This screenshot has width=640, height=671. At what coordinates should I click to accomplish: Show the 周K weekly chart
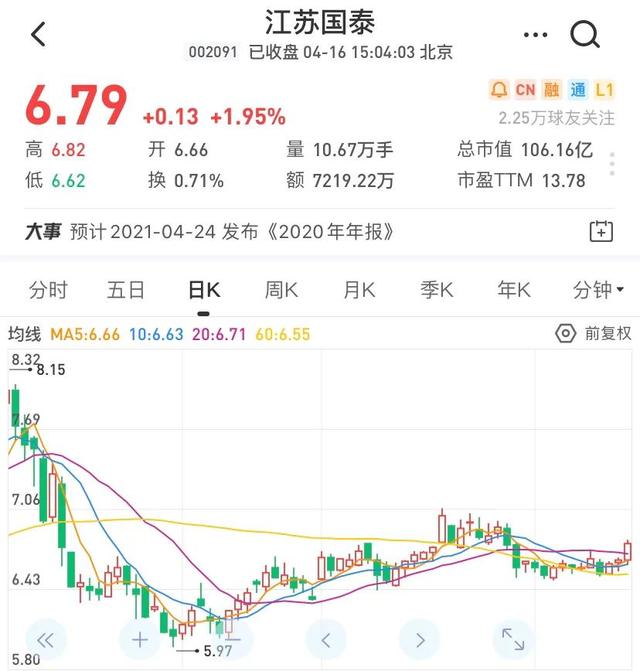[x=281, y=290]
